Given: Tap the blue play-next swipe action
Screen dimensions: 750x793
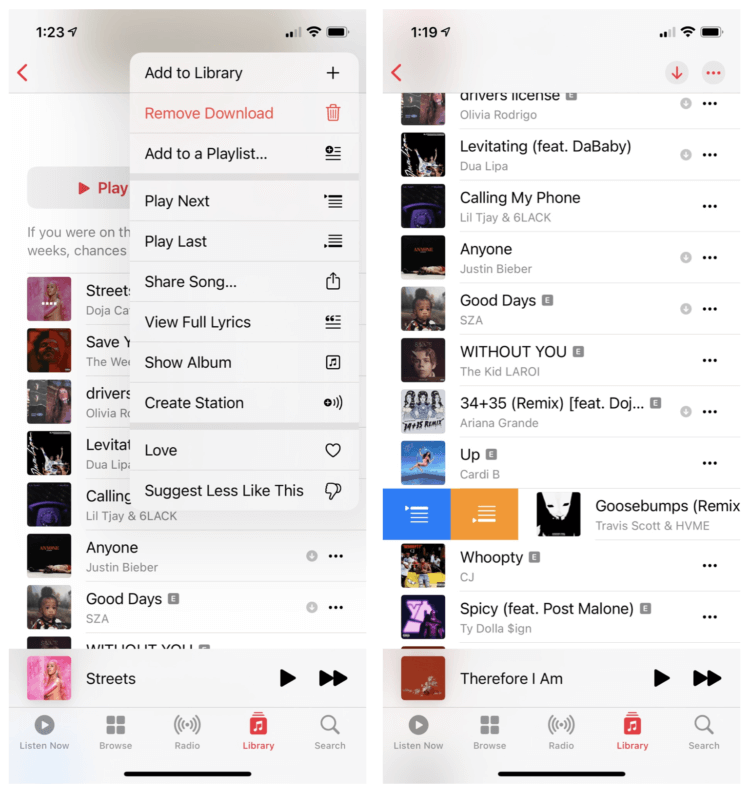Looking at the screenshot, I should pyautogui.click(x=417, y=514).
